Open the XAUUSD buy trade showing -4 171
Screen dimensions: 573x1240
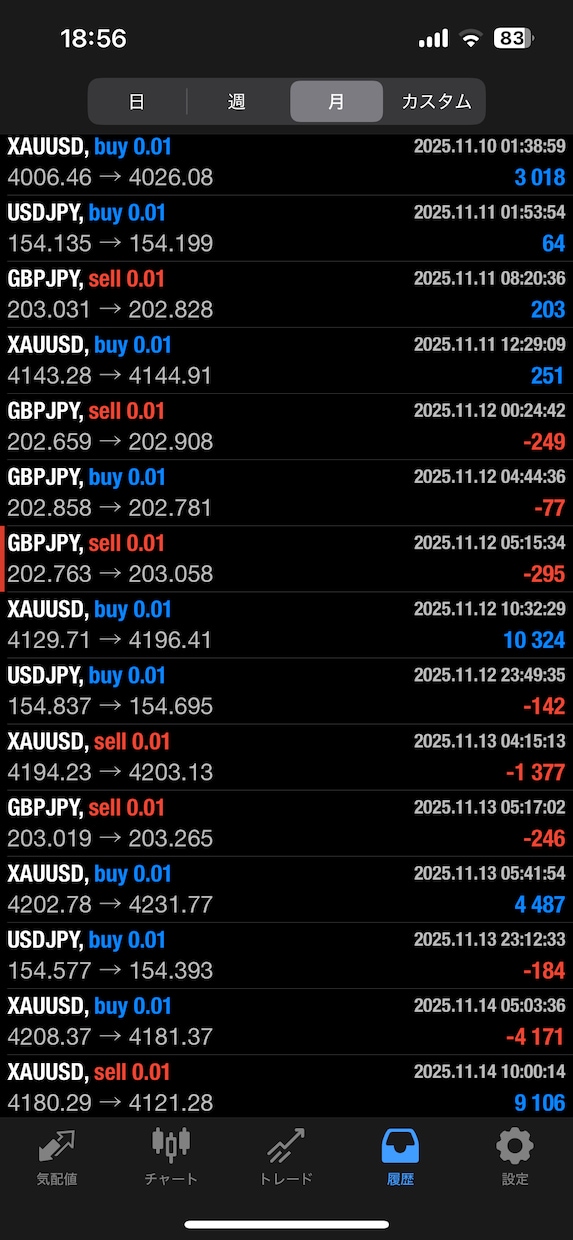click(286, 1021)
